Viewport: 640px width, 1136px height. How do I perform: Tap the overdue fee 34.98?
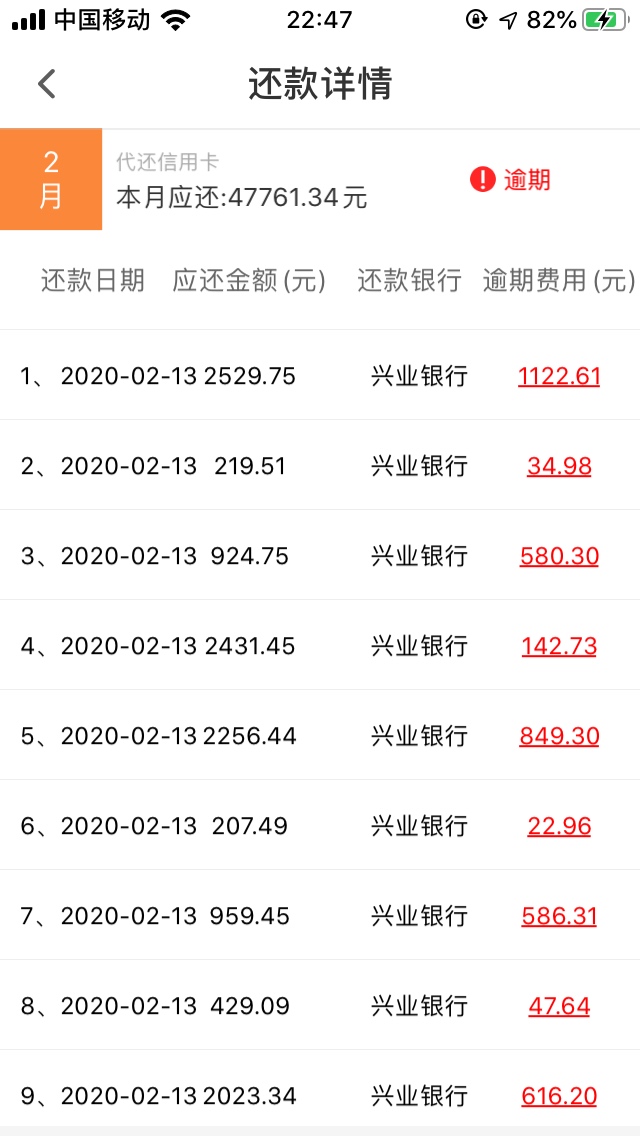(x=559, y=466)
